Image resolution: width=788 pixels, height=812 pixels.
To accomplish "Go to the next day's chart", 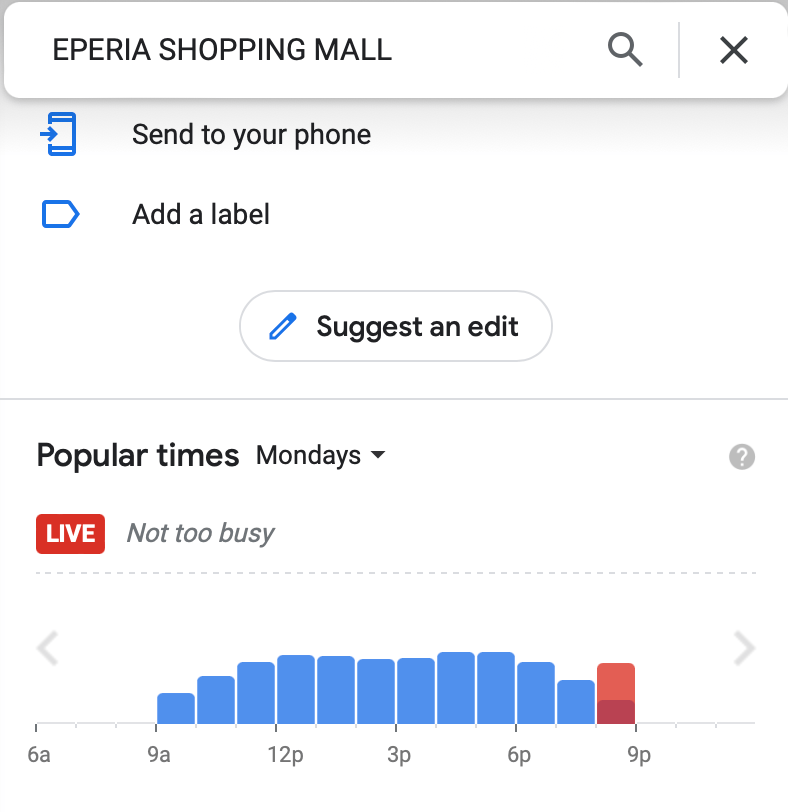I will [x=744, y=649].
